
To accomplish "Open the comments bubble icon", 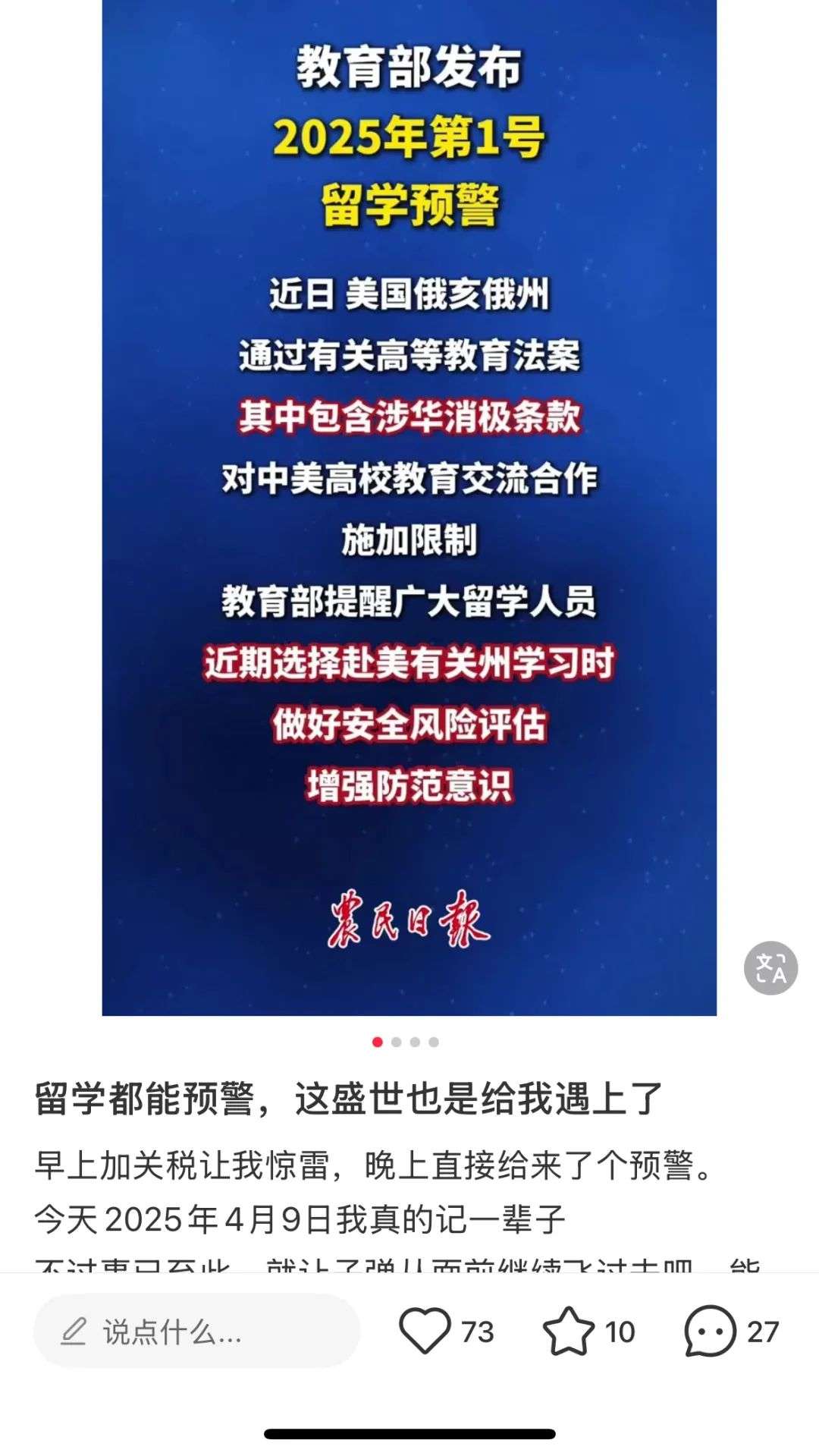I will click(710, 1331).
